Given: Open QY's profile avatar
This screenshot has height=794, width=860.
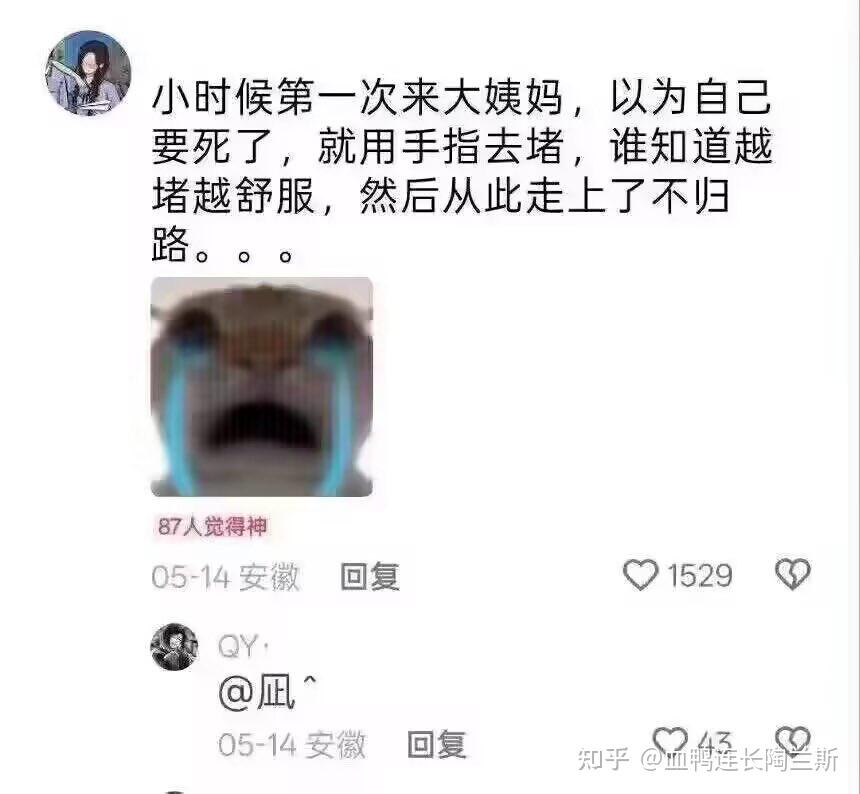Looking at the screenshot, I should pos(175,647).
